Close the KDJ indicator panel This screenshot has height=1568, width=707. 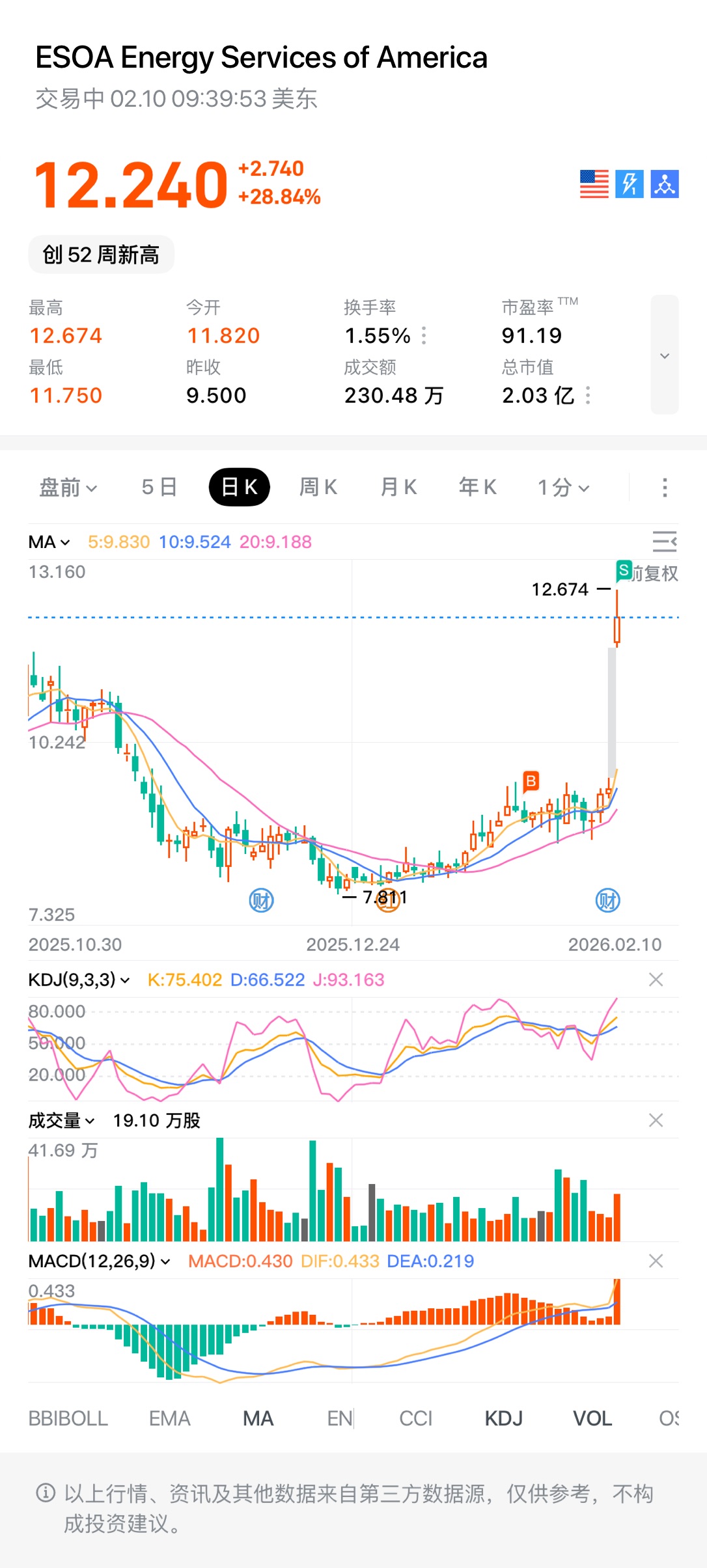656,980
